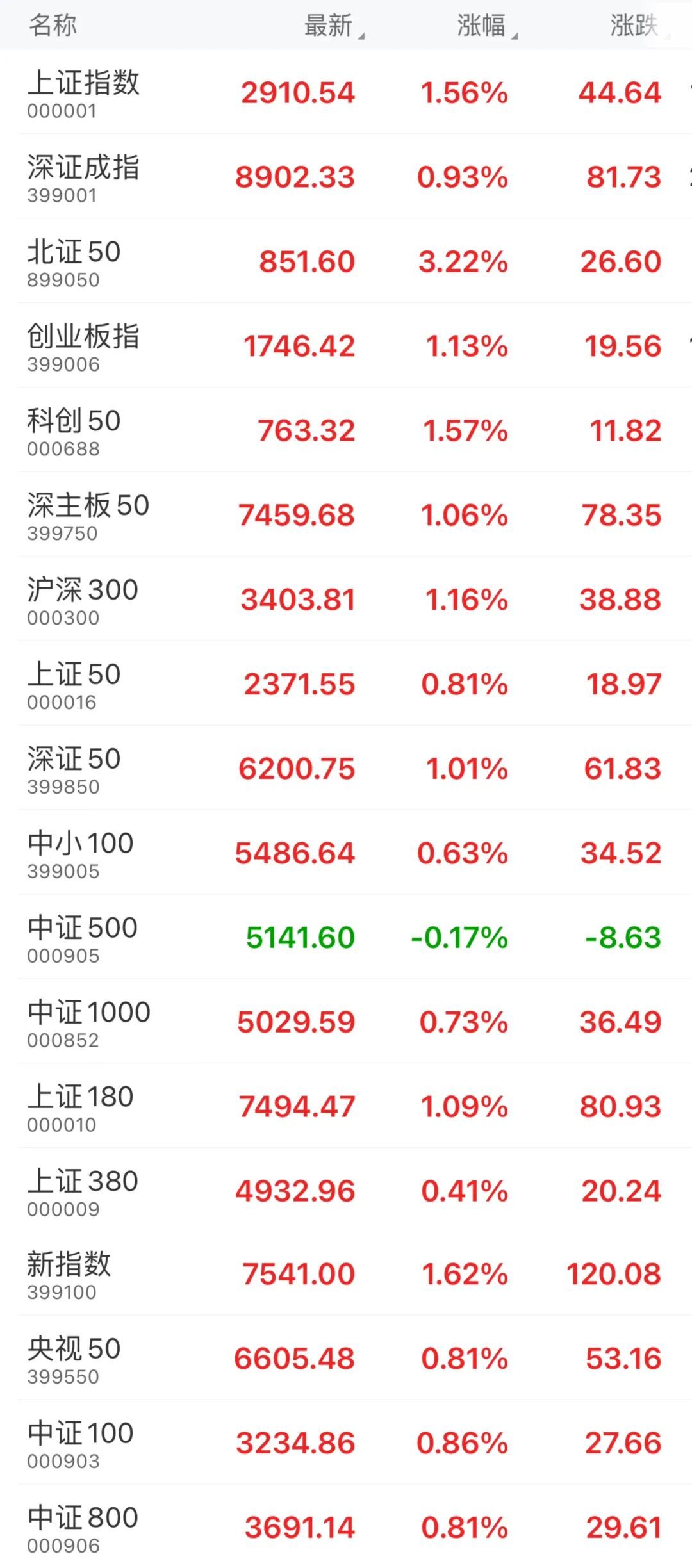The image size is (692, 1568).
Task: View 创业板指 399006 details
Action: pos(346,345)
